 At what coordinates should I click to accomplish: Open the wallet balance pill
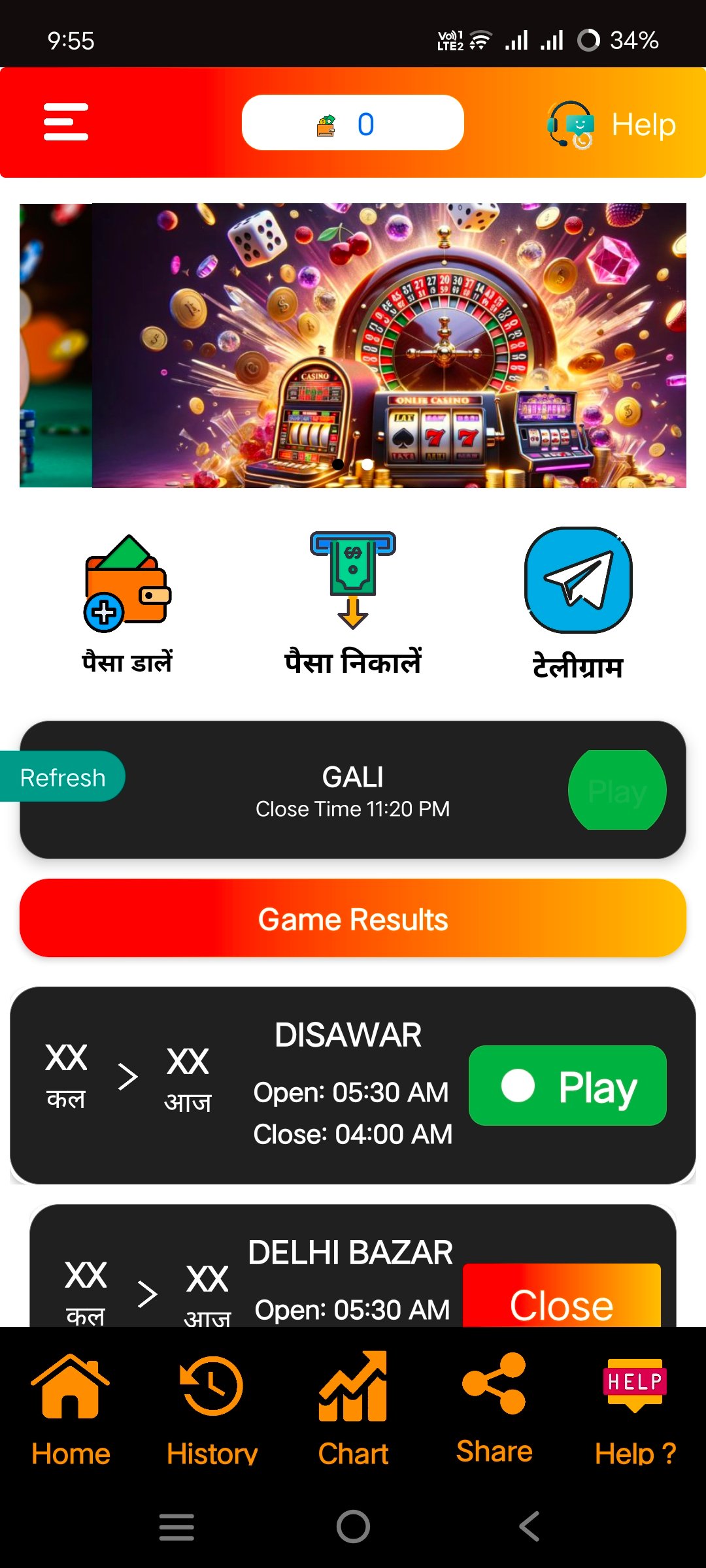coord(353,123)
